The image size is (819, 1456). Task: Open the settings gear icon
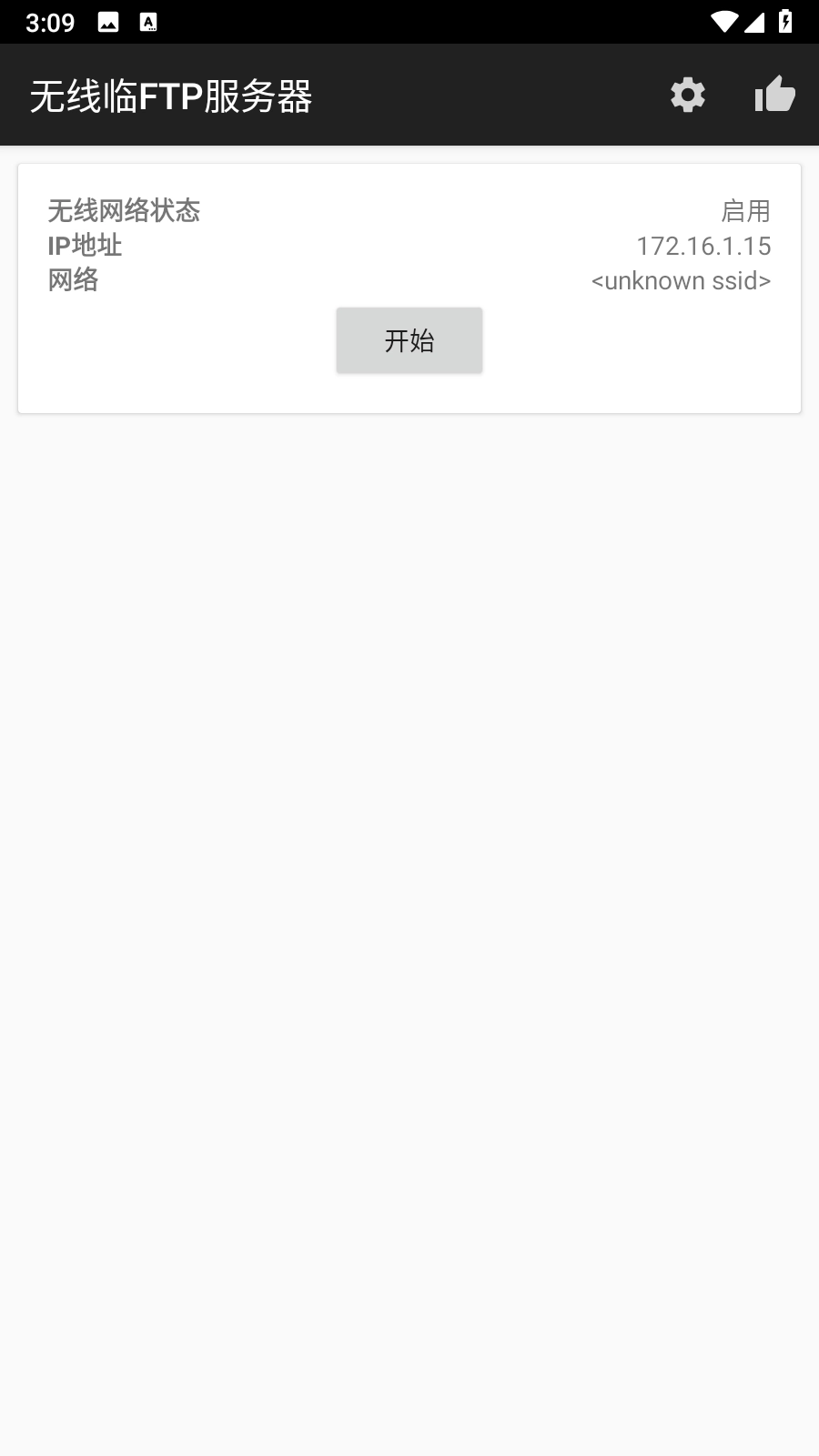pos(688,95)
